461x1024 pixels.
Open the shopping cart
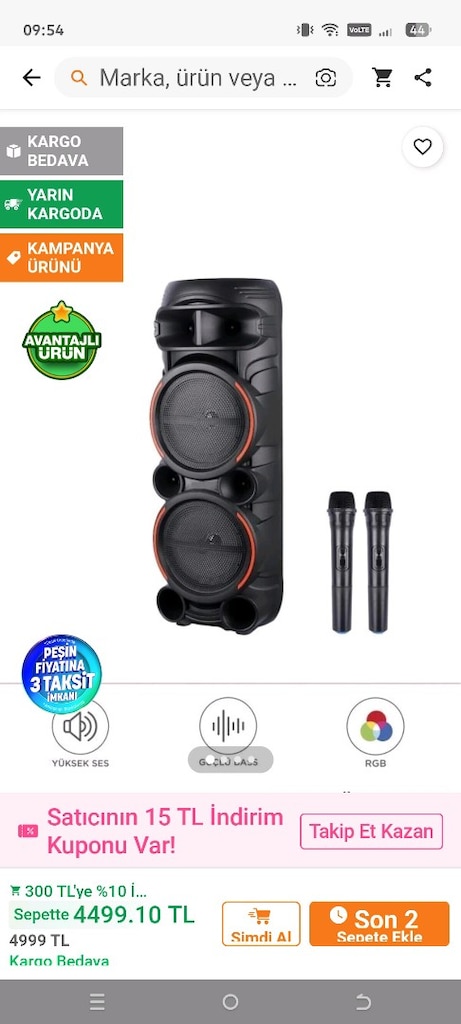pos(382,78)
